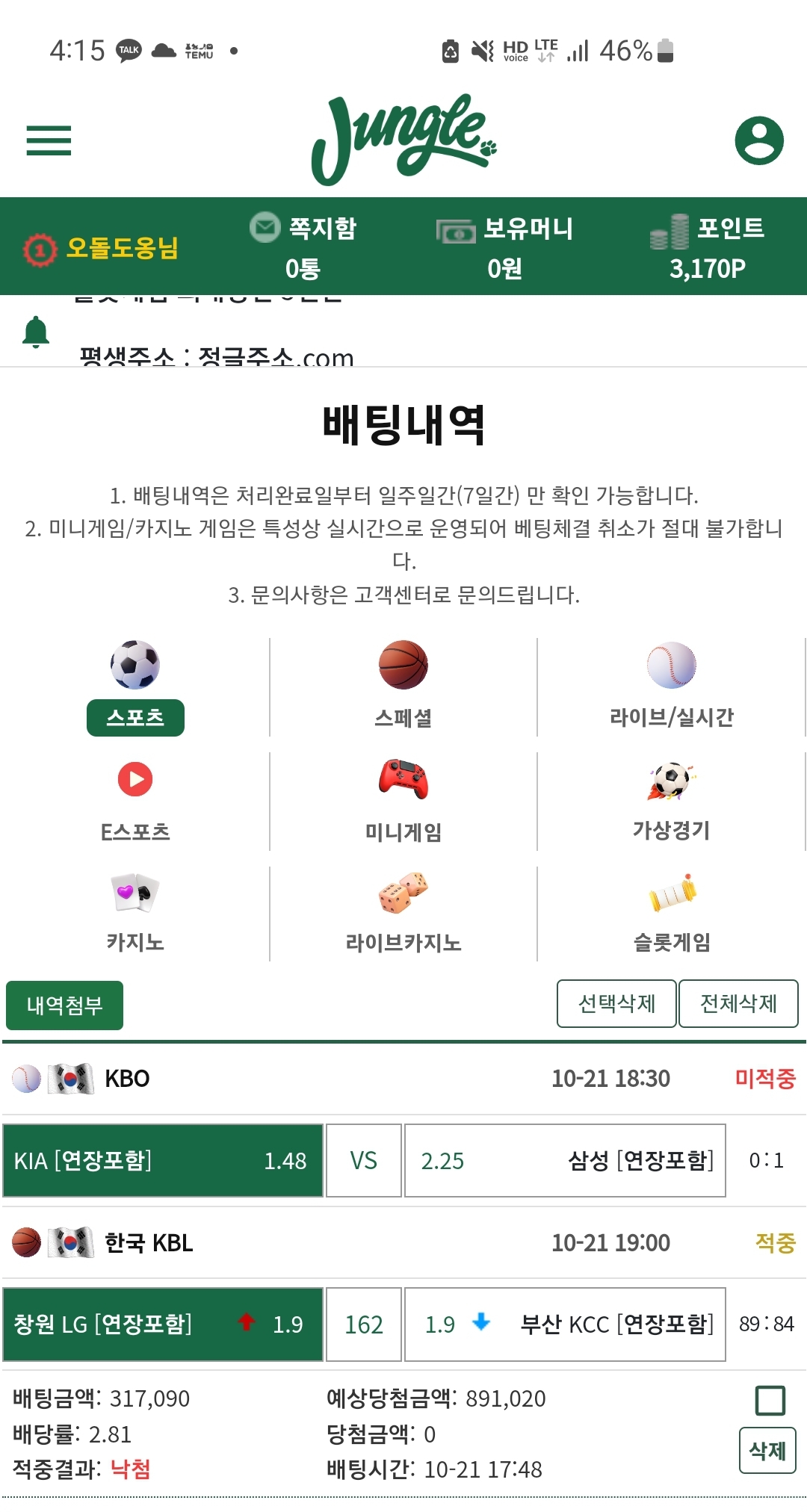Open 포인트 points balance
The width and height of the screenshot is (807, 1512).
707,247
